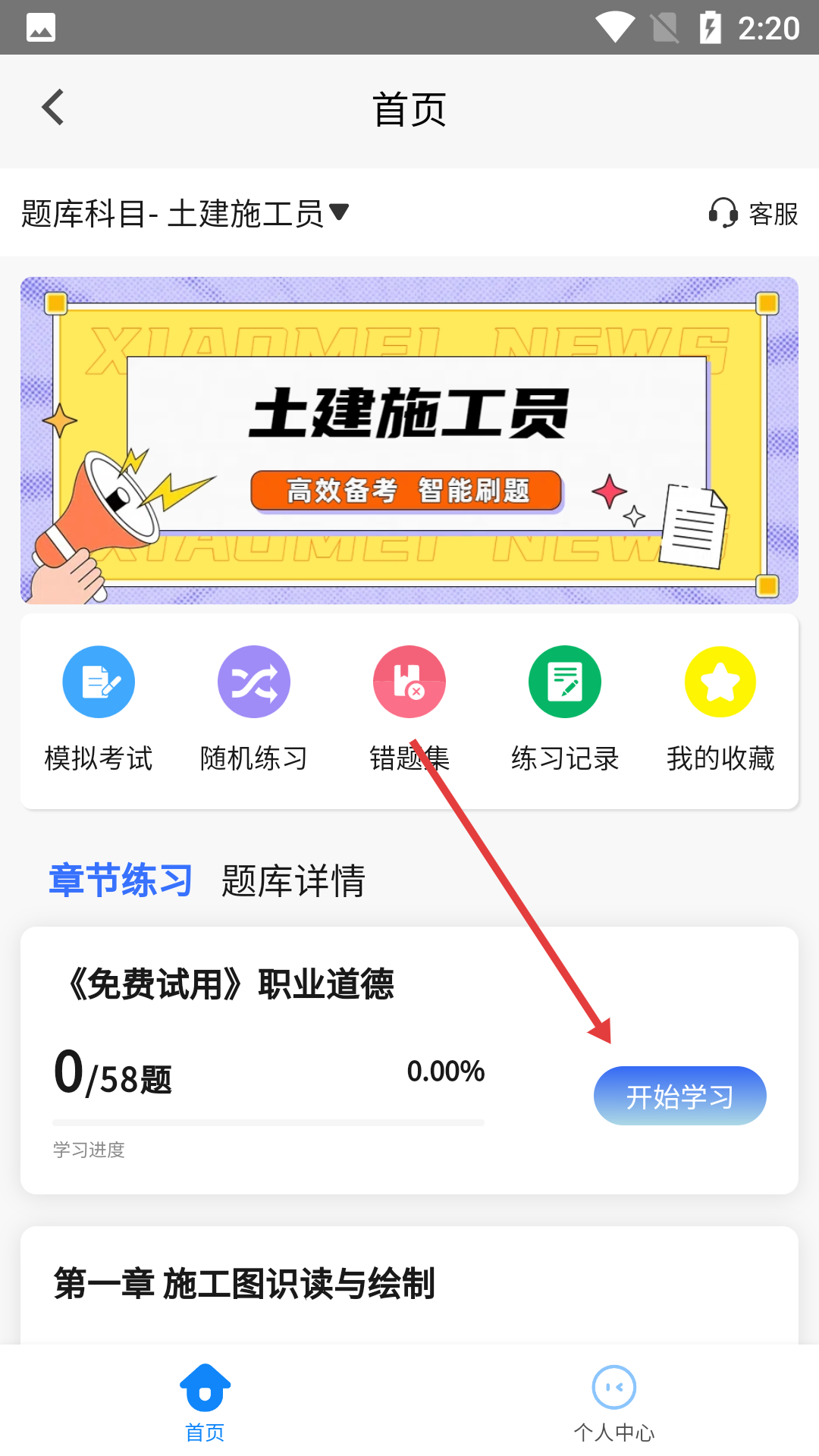Open 第一章 施工图识读与绘制 chapter card

409,1285
